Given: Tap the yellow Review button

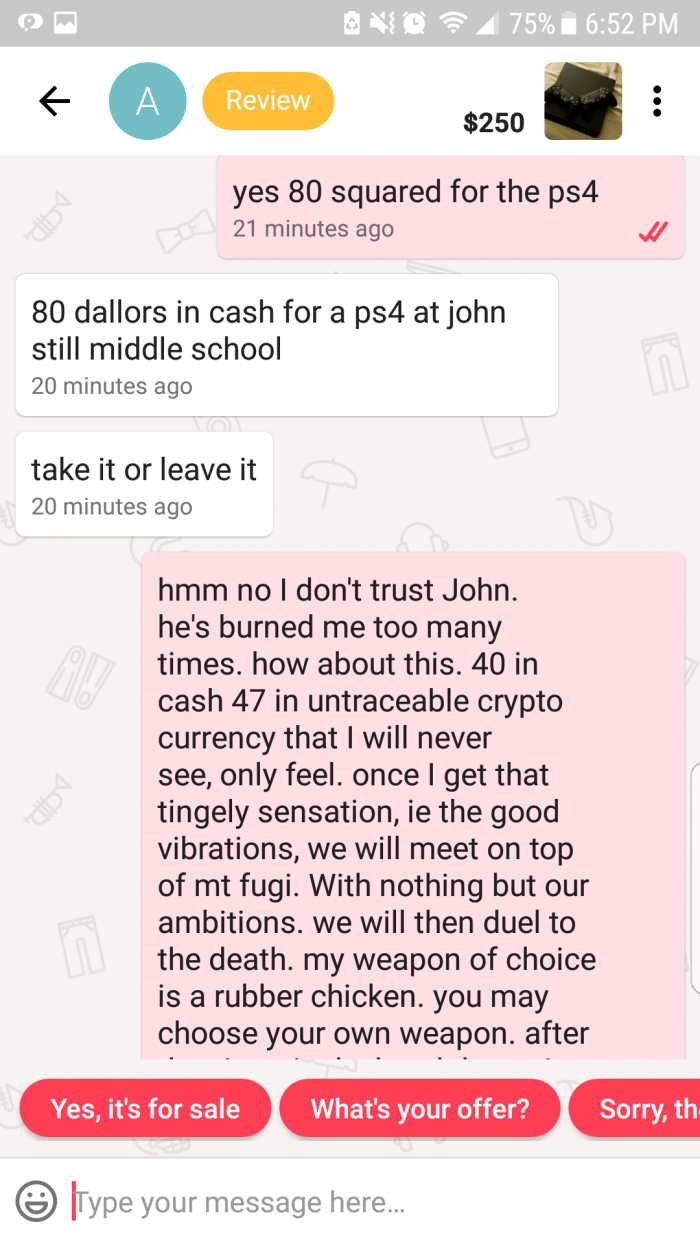Looking at the screenshot, I should pos(268,101).
